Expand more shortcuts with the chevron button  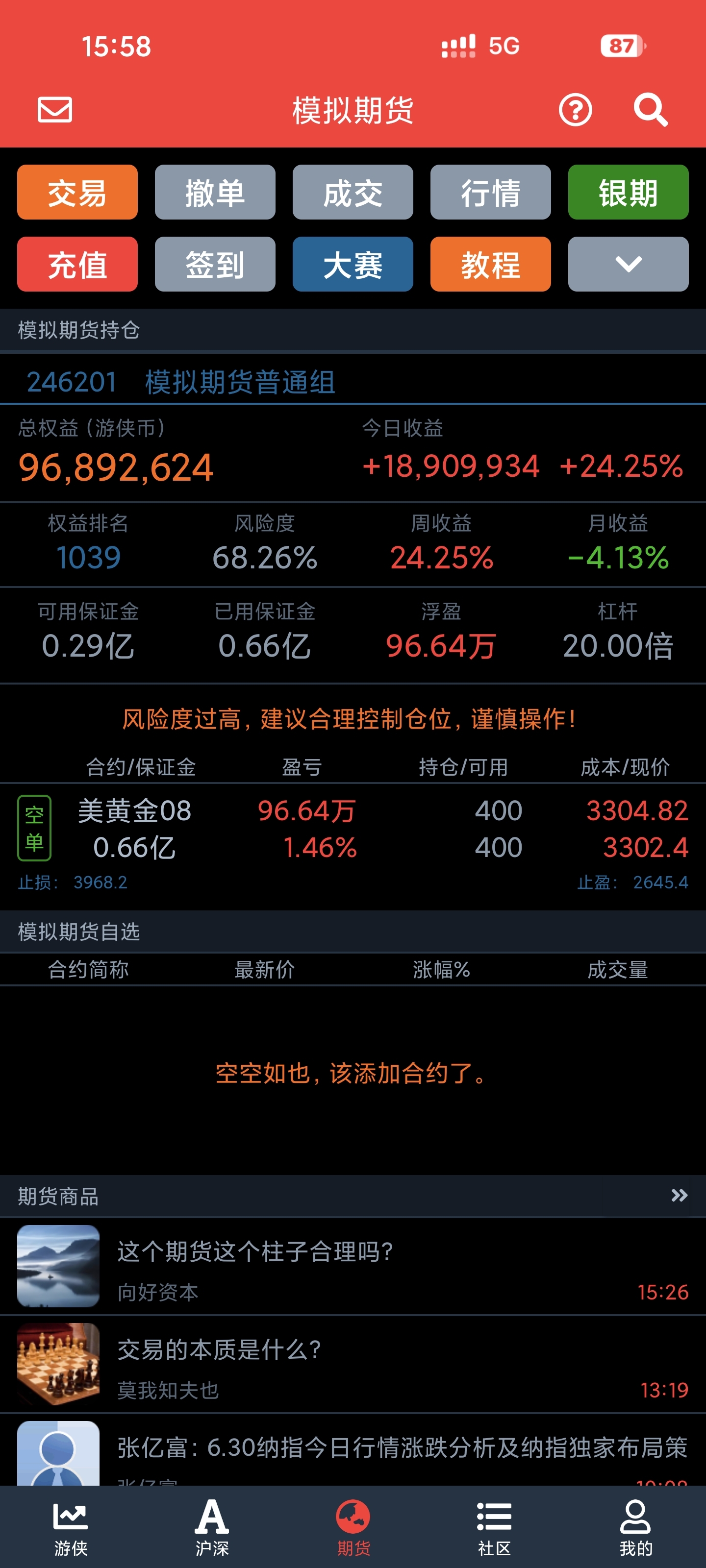click(x=628, y=264)
